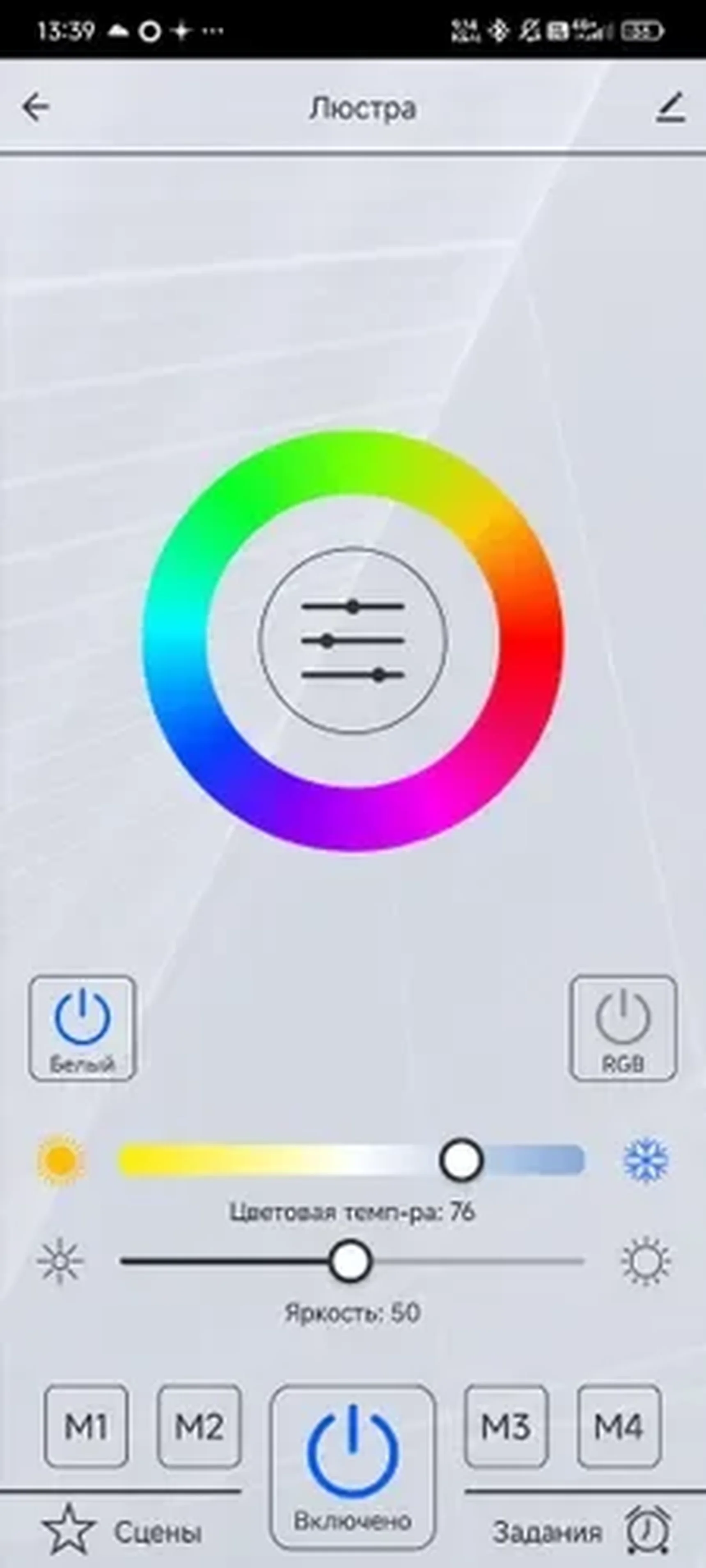The image size is (706, 1568).
Task: Set warmest light with sun icon
Action: point(60,1160)
